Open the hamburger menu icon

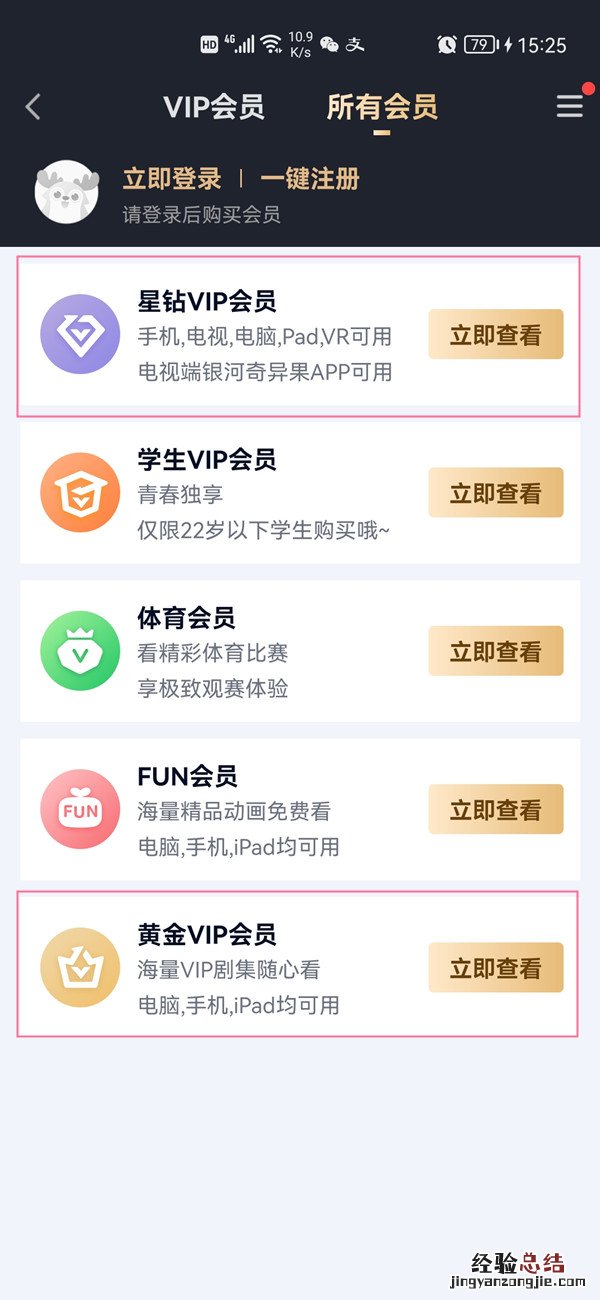point(570,107)
